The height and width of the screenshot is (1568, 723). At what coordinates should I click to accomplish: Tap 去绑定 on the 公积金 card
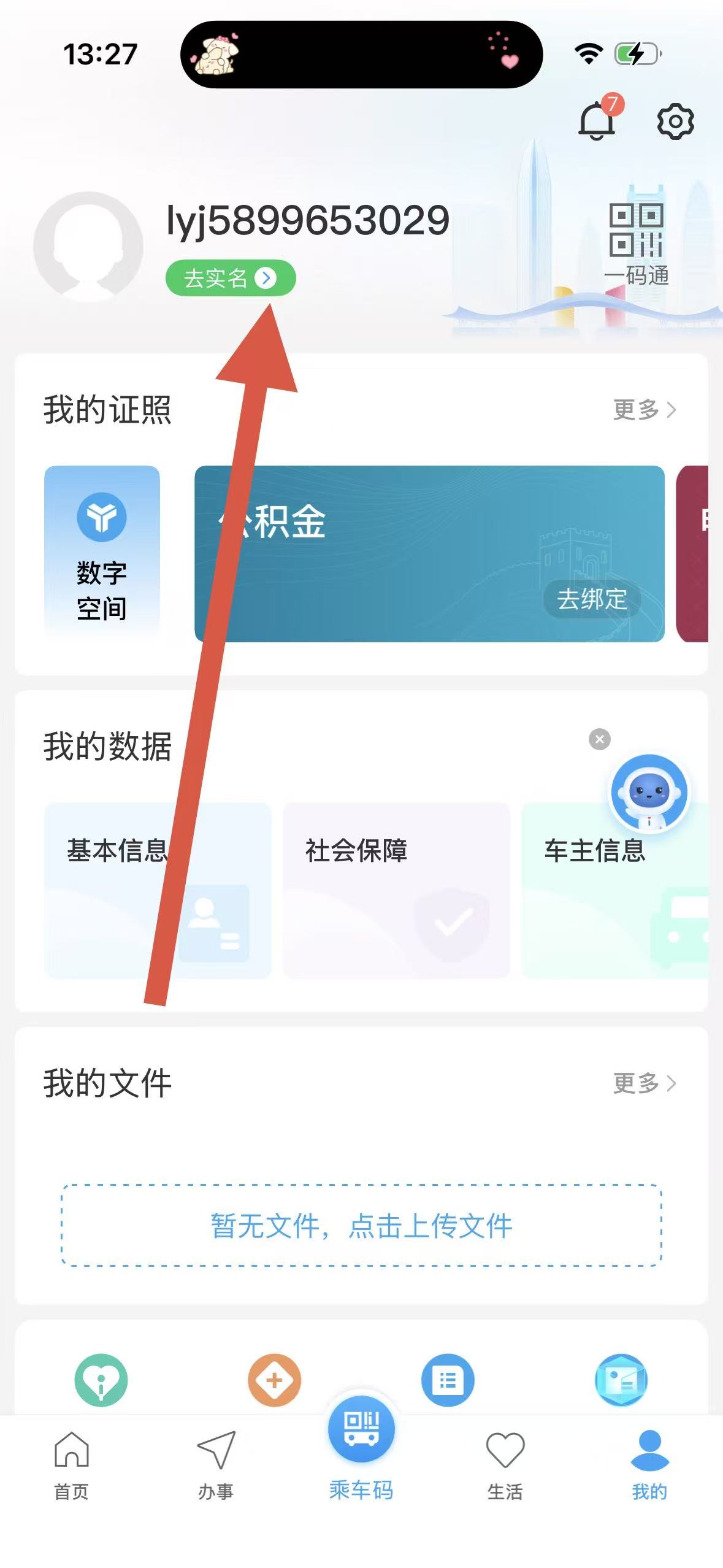pos(592,599)
